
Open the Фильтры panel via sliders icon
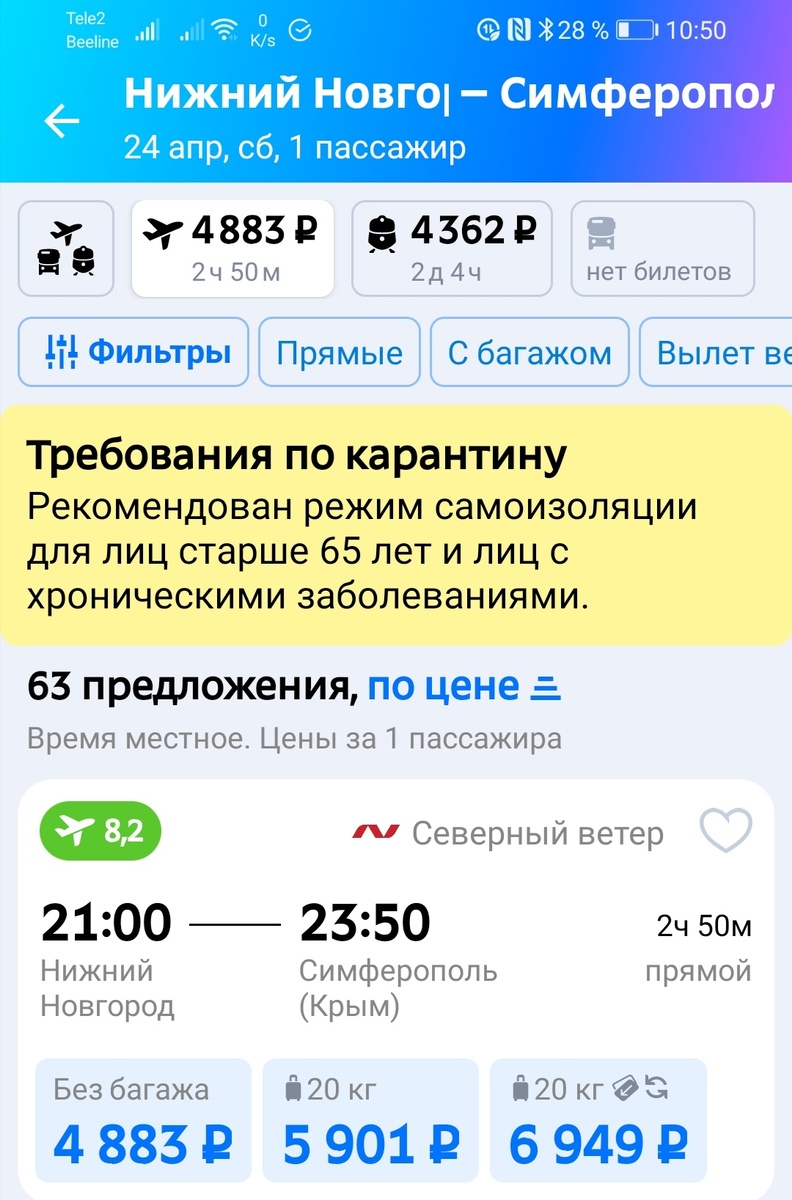(133, 352)
